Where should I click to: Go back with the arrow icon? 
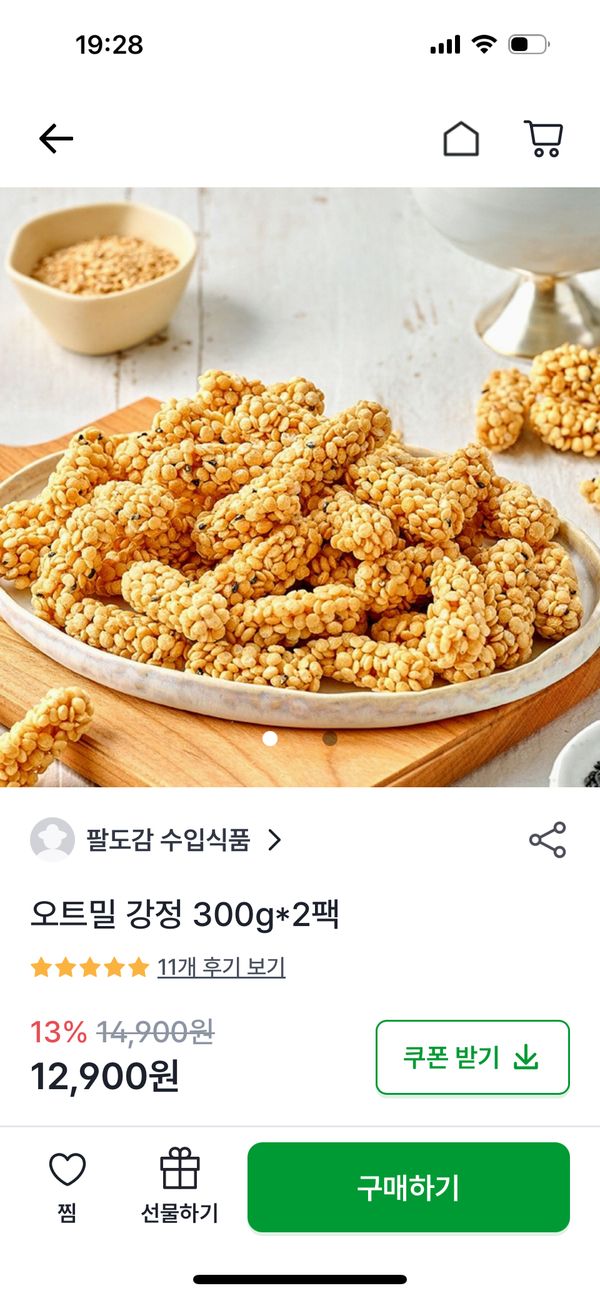(56, 139)
